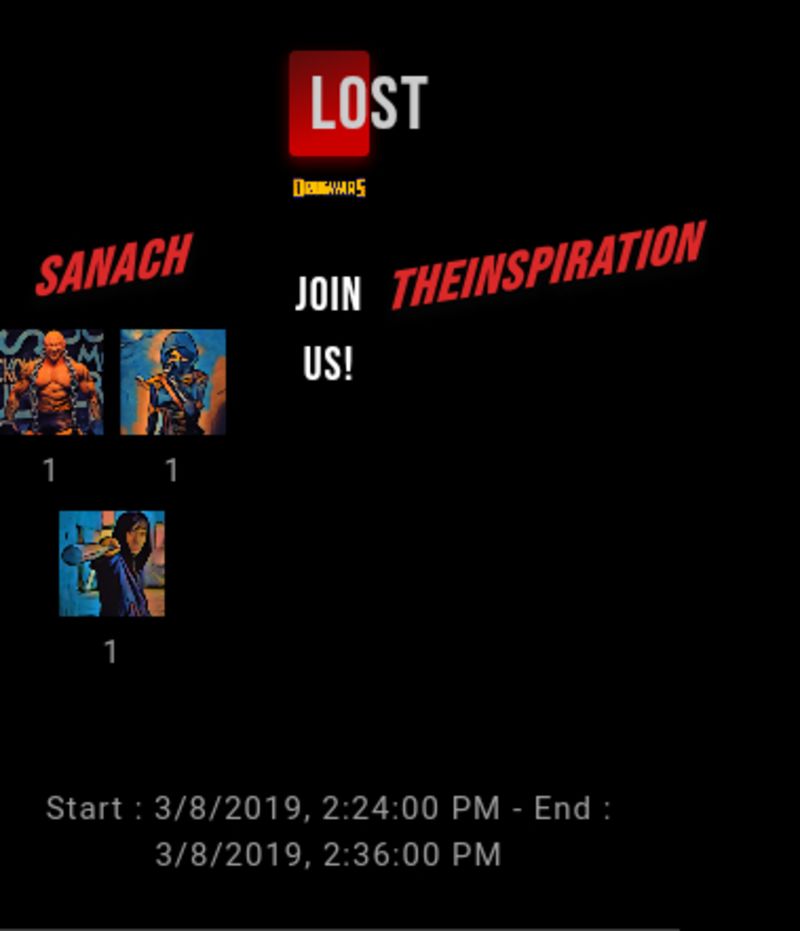Viewport: 800px width, 931px height.
Task: Tap the JOIN US! link
Action: 328,329
